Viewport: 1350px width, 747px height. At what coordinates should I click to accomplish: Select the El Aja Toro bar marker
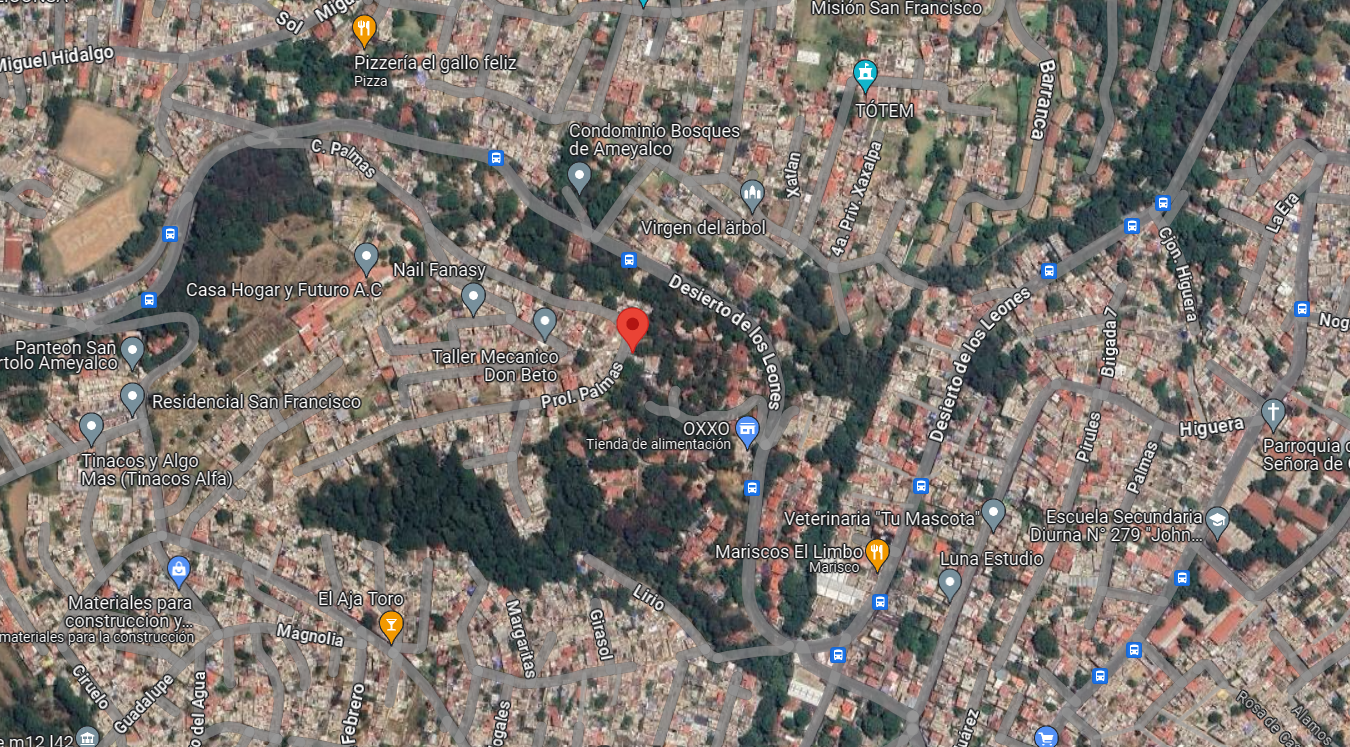pyautogui.click(x=391, y=626)
